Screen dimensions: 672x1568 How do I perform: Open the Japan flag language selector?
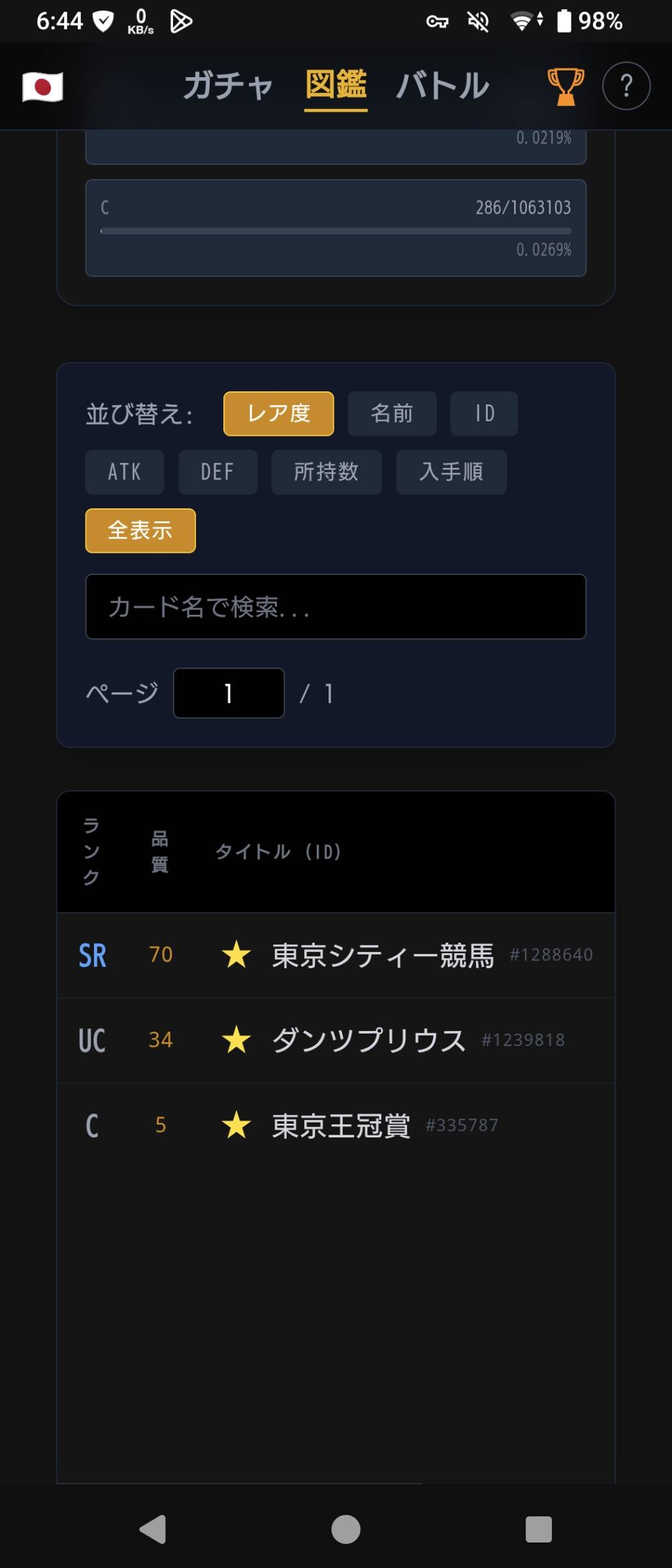42,86
